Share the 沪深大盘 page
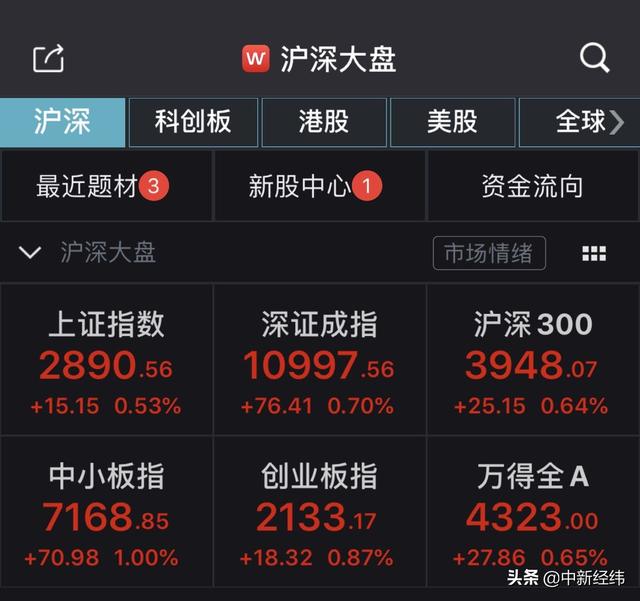The image size is (640, 601). pyautogui.click(x=48, y=59)
